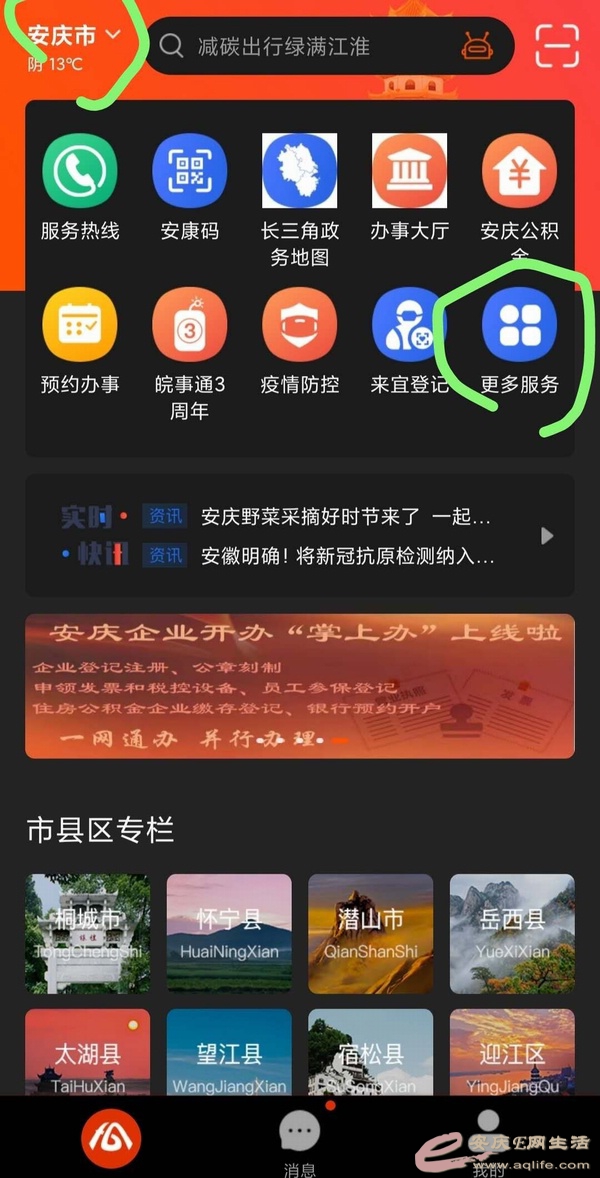Open the 安庆企业开办掌上办 banner
The width and height of the screenshot is (600, 1178).
[300, 686]
